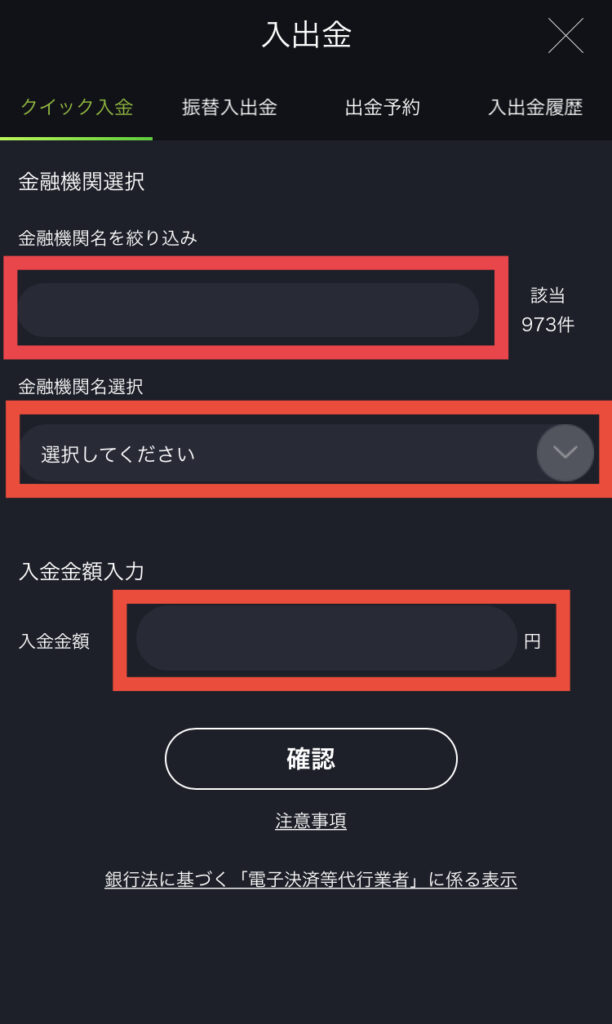Open the 出金予約 tab

pyautogui.click(x=382, y=108)
